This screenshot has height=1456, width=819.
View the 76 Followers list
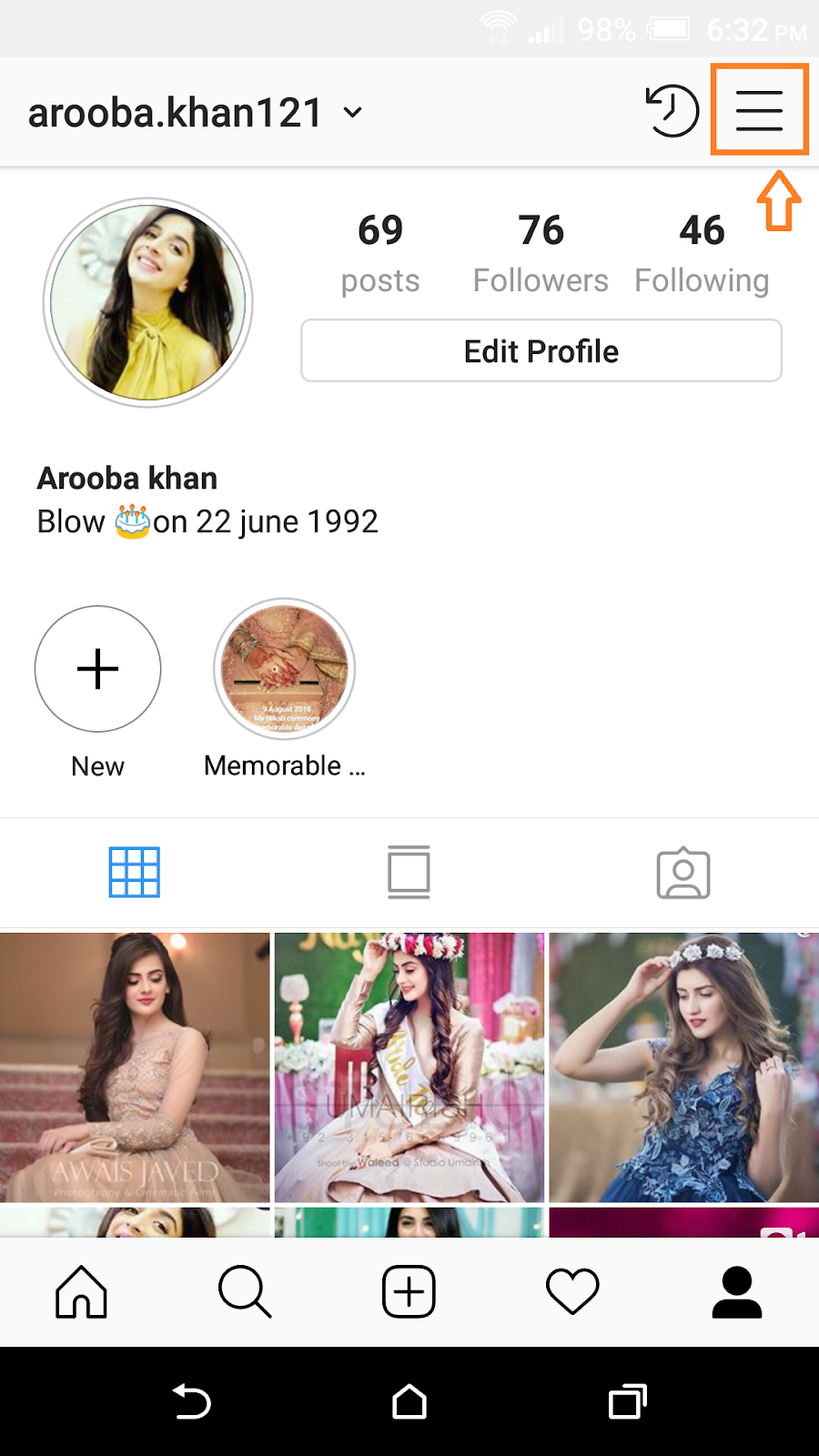541,254
